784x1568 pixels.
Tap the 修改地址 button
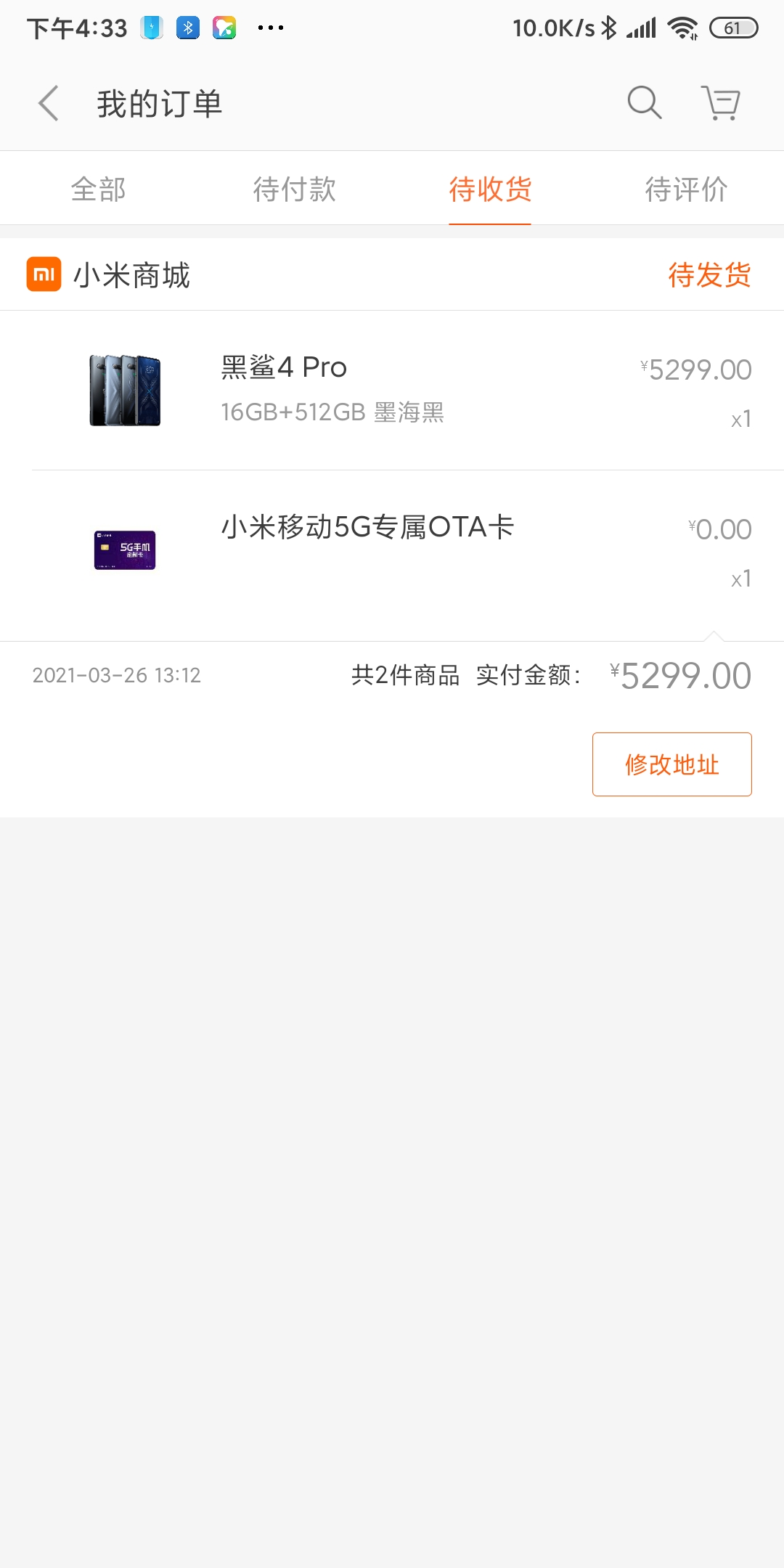click(671, 764)
